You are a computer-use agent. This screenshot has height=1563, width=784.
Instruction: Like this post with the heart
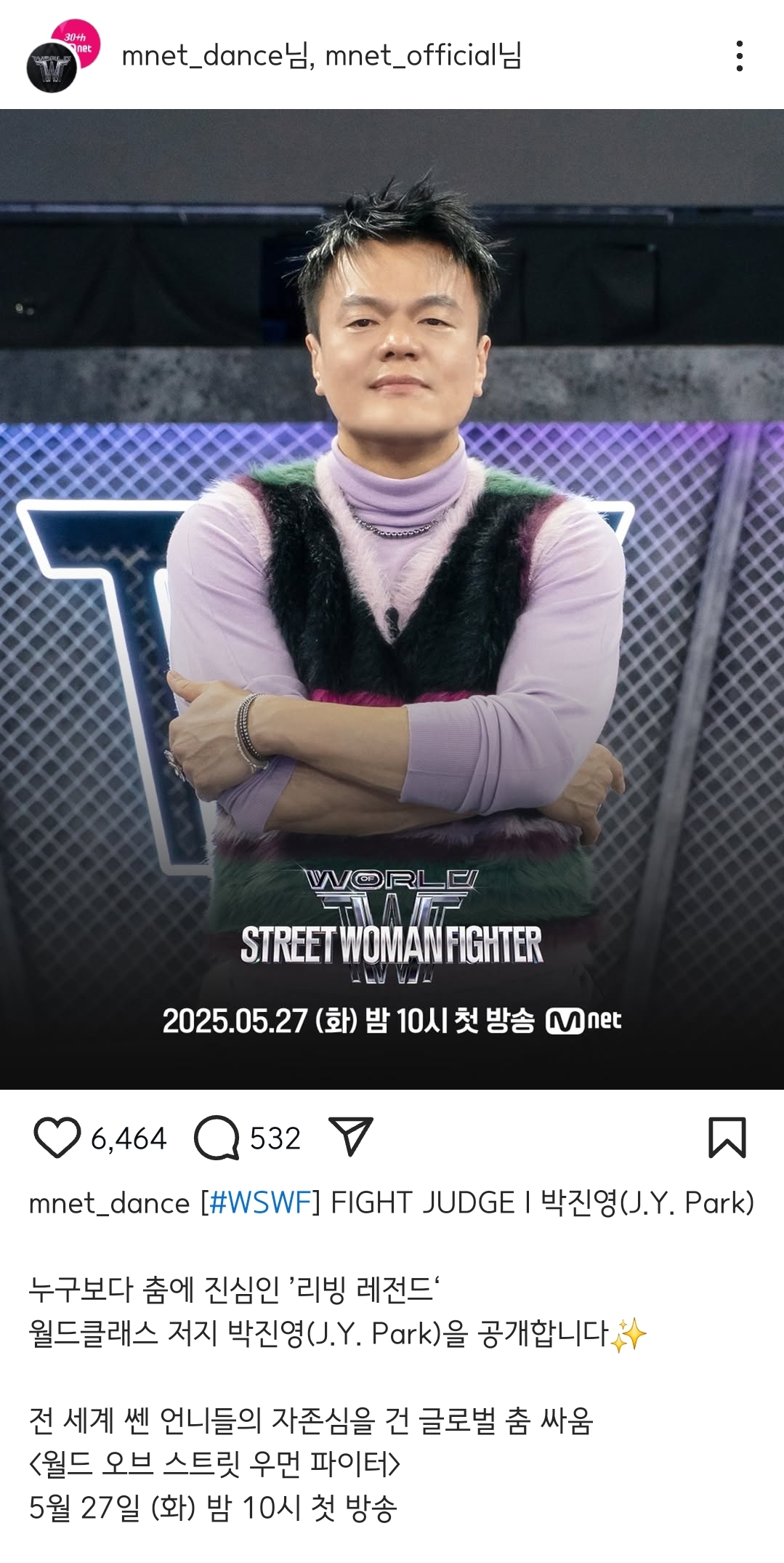(57, 1138)
